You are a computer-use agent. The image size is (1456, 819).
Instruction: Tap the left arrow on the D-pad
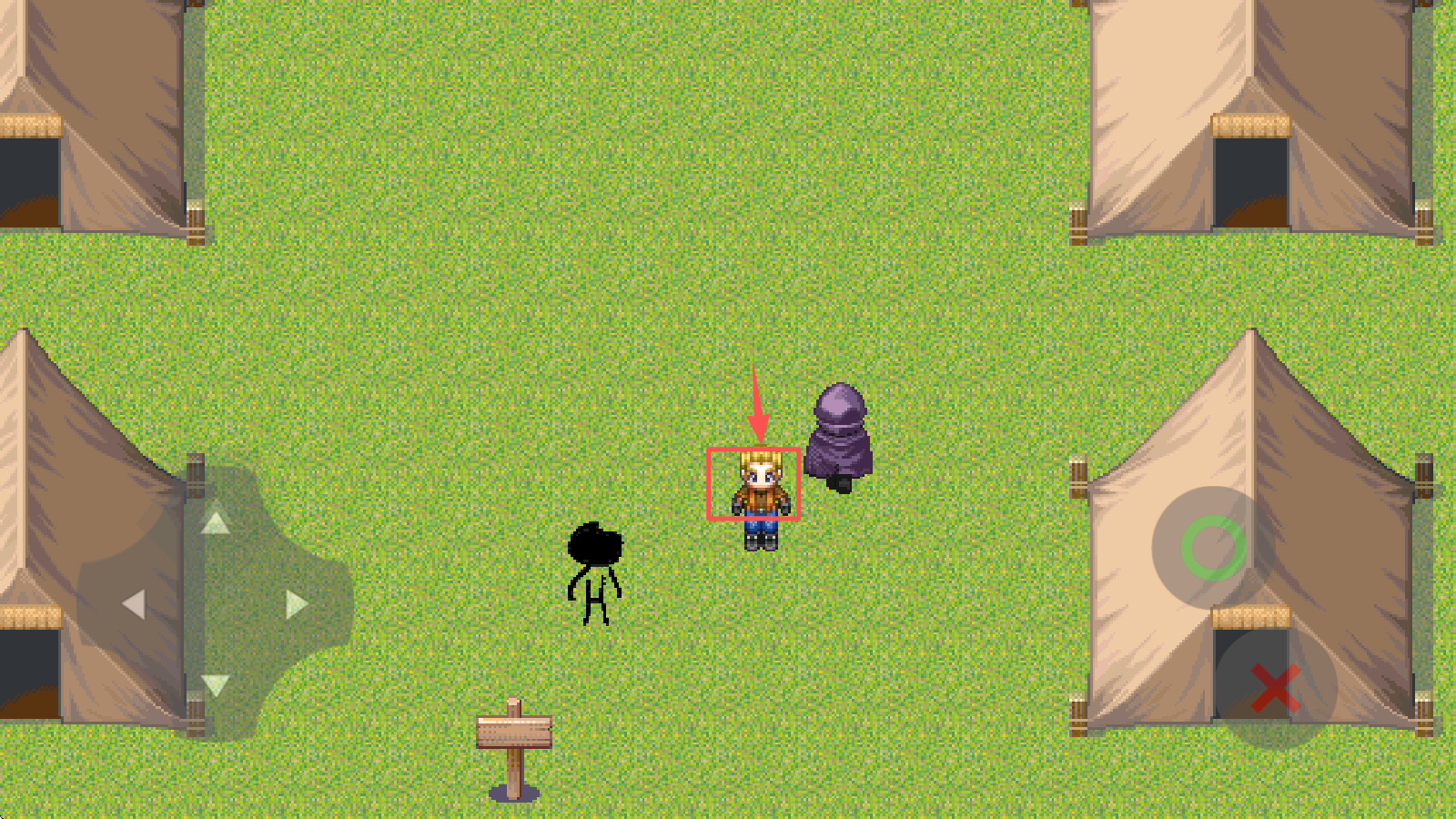(134, 603)
